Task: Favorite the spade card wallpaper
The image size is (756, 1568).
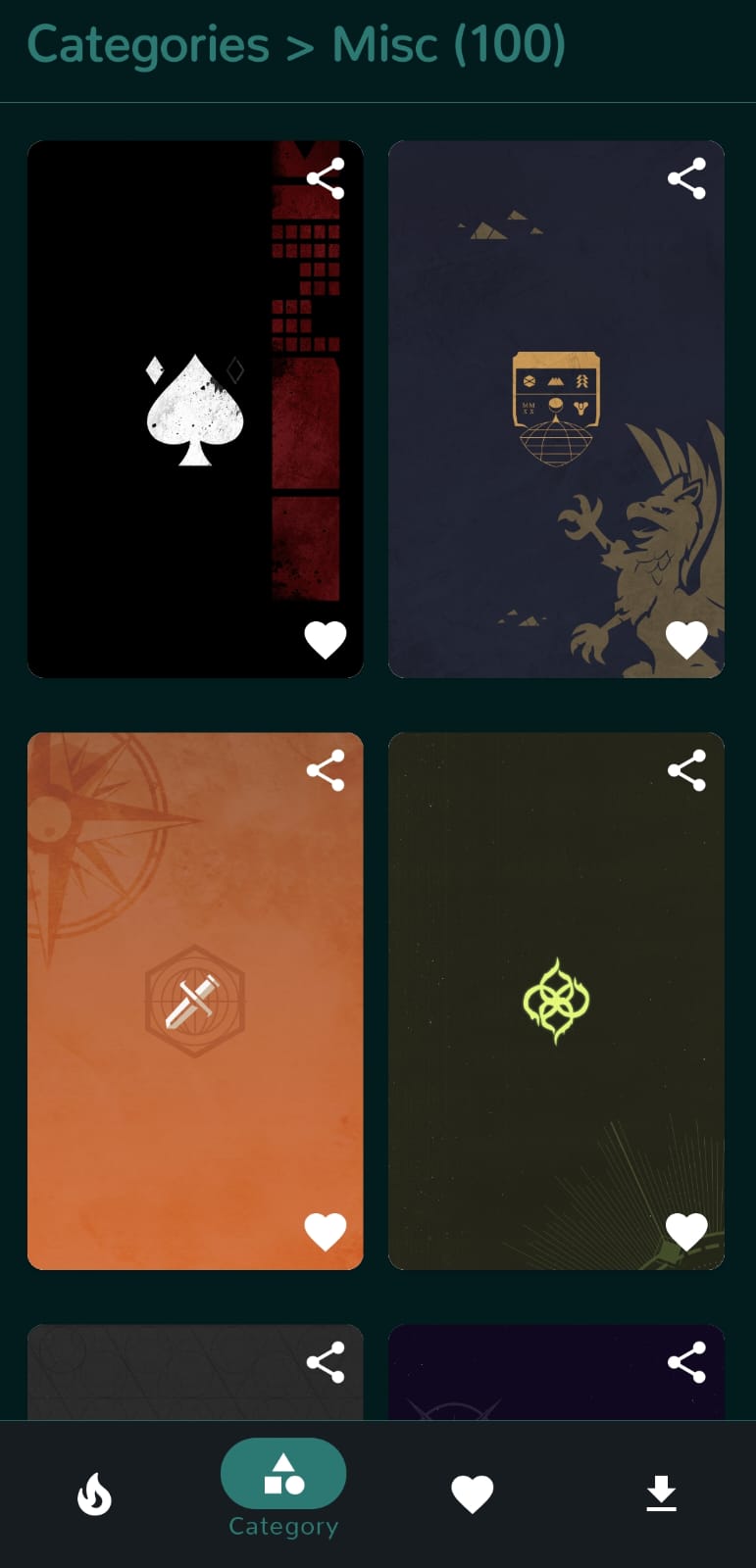Action: (326, 640)
